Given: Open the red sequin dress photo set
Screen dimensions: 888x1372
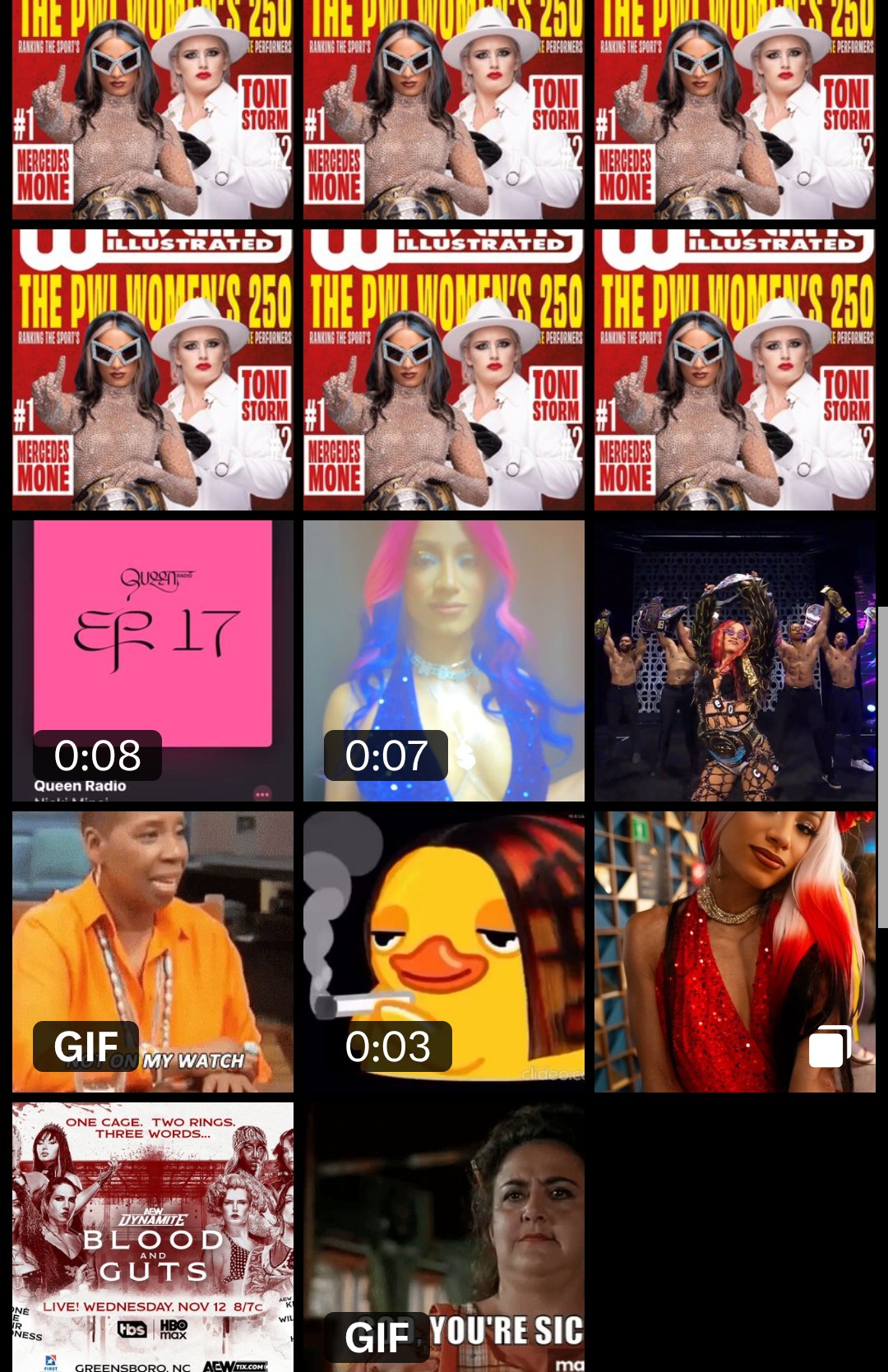Looking at the screenshot, I should 734,951.
